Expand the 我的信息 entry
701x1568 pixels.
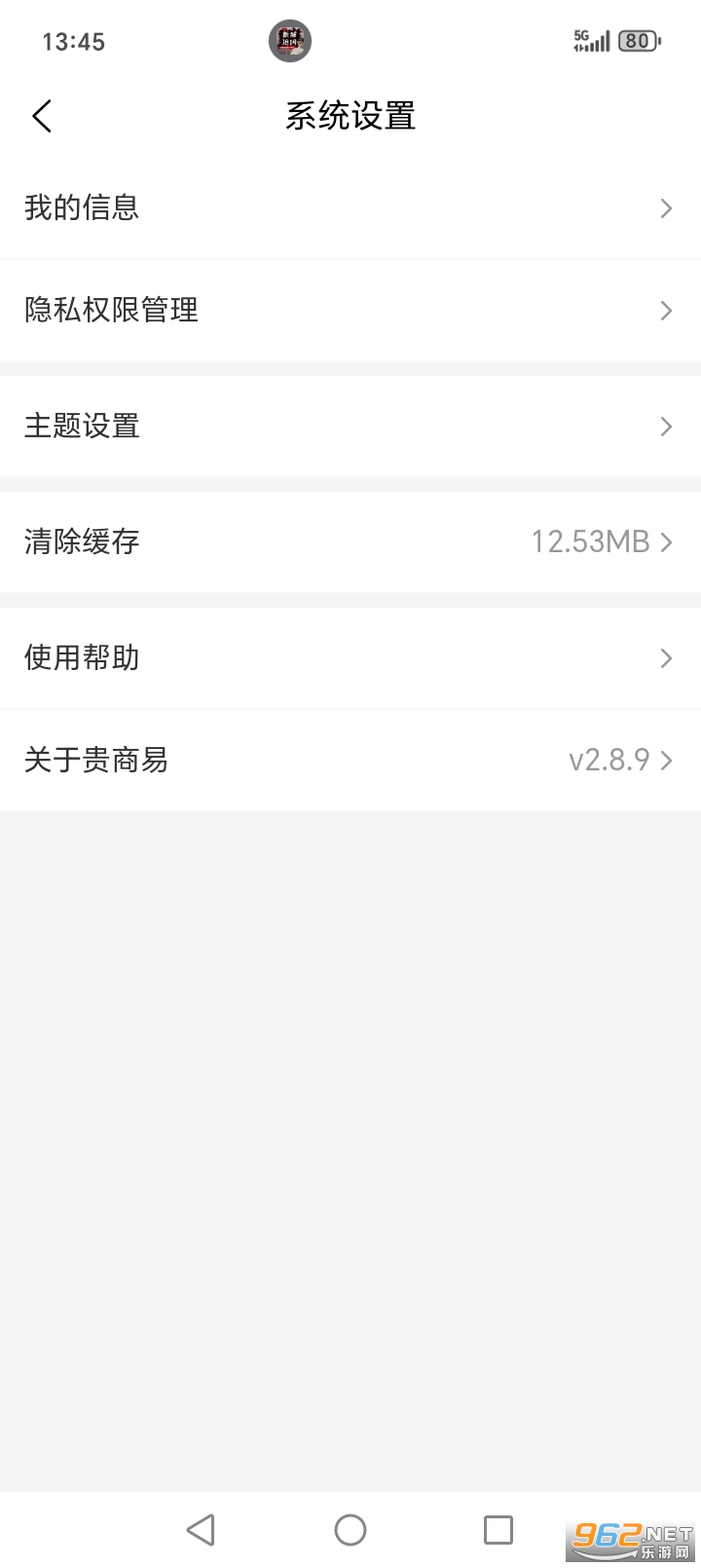click(666, 207)
